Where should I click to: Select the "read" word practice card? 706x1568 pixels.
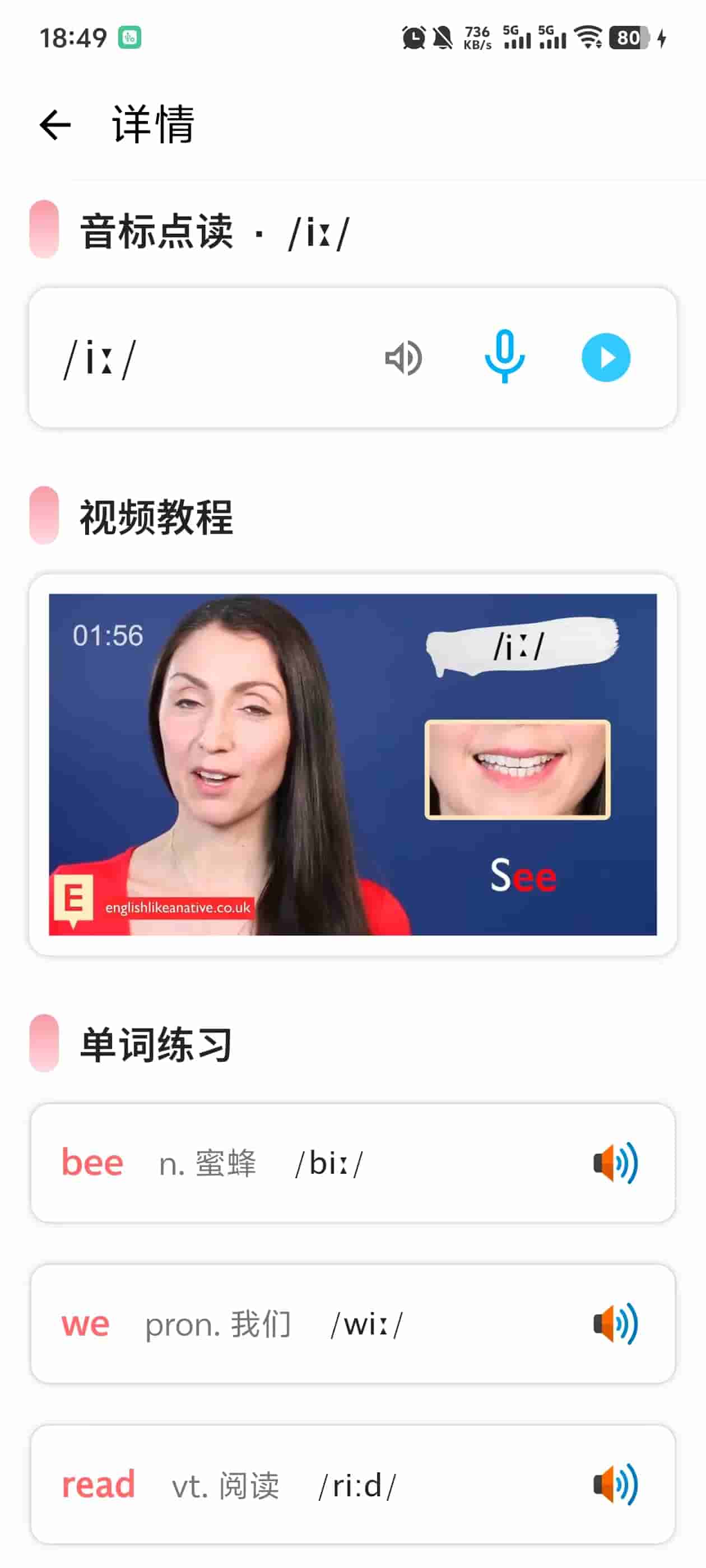pyautogui.click(x=274, y=1485)
